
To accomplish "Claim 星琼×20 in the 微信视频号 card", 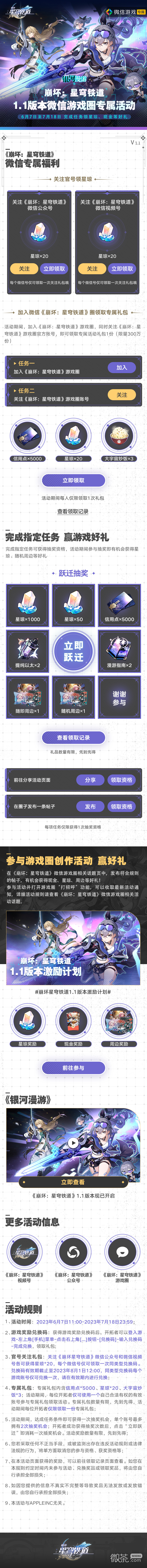I will click(x=122, y=268).
